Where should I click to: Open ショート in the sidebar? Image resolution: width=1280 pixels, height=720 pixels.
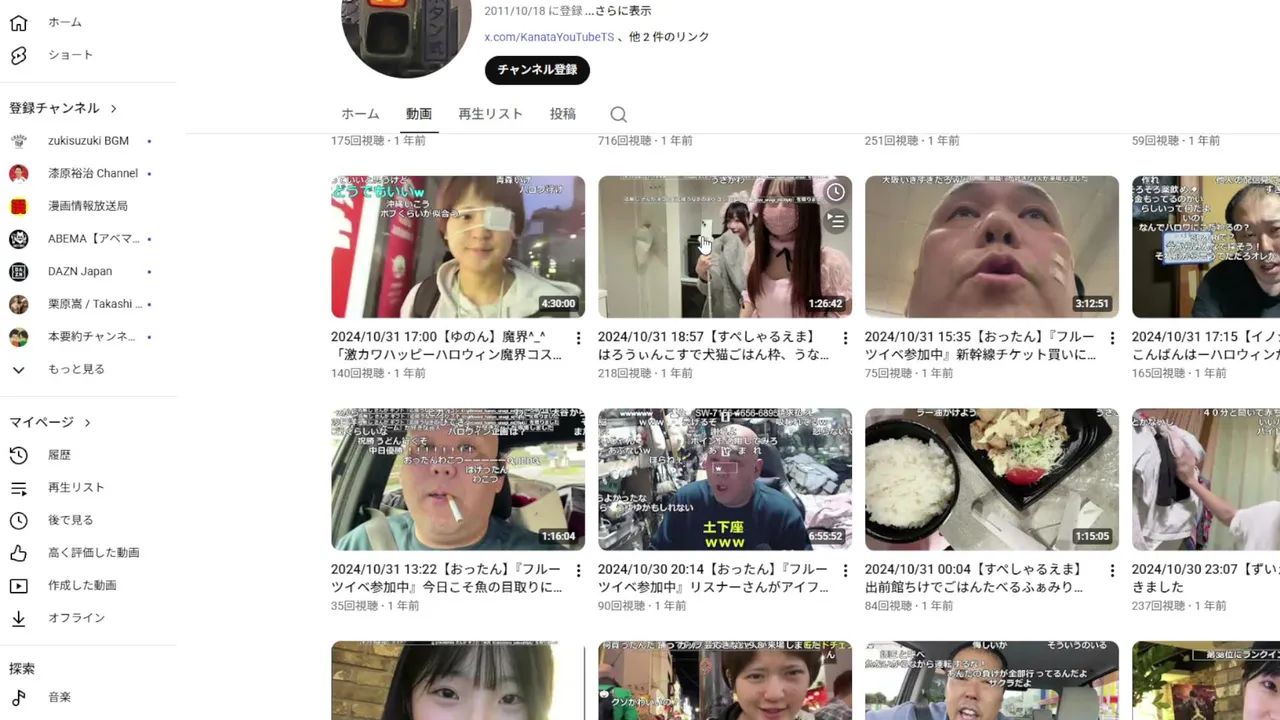(x=70, y=55)
